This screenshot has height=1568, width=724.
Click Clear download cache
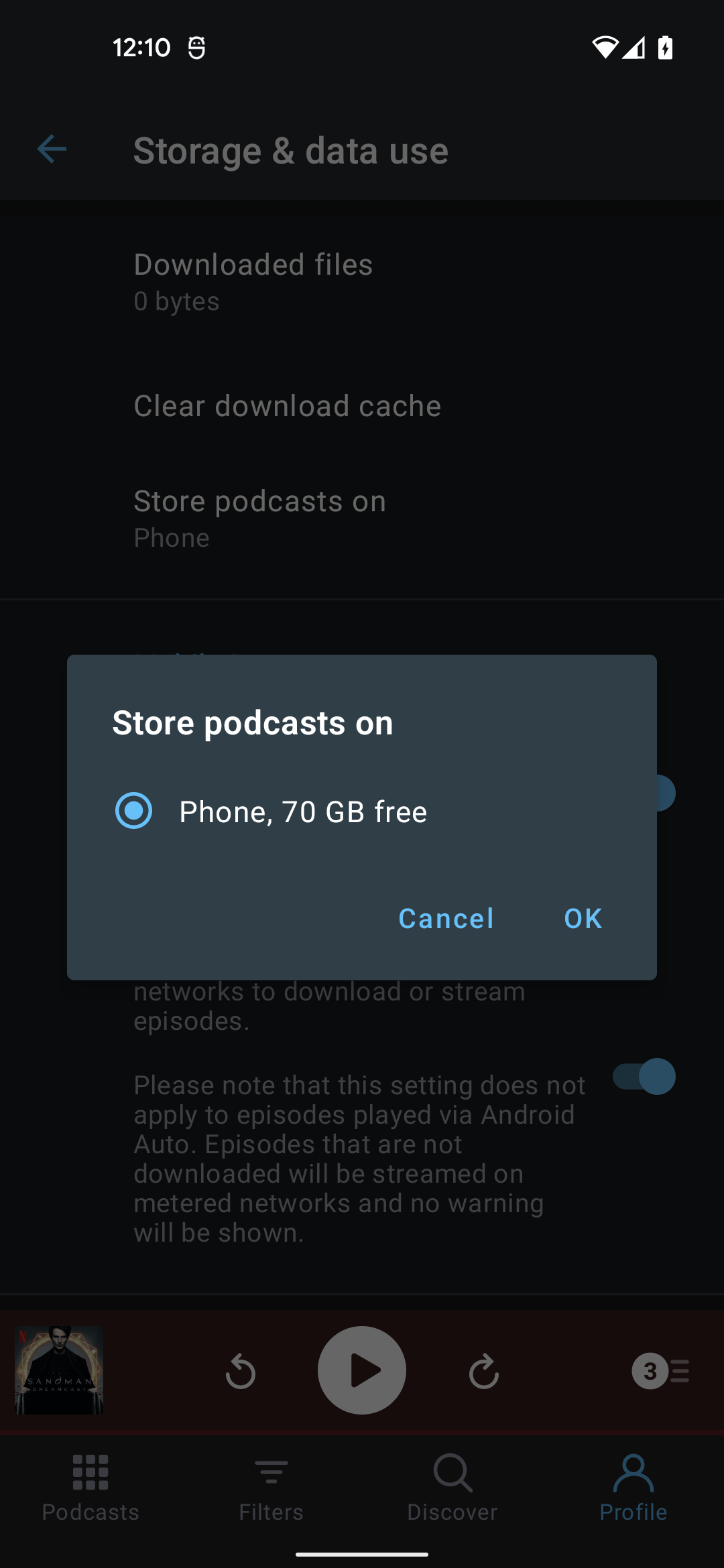tap(287, 405)
